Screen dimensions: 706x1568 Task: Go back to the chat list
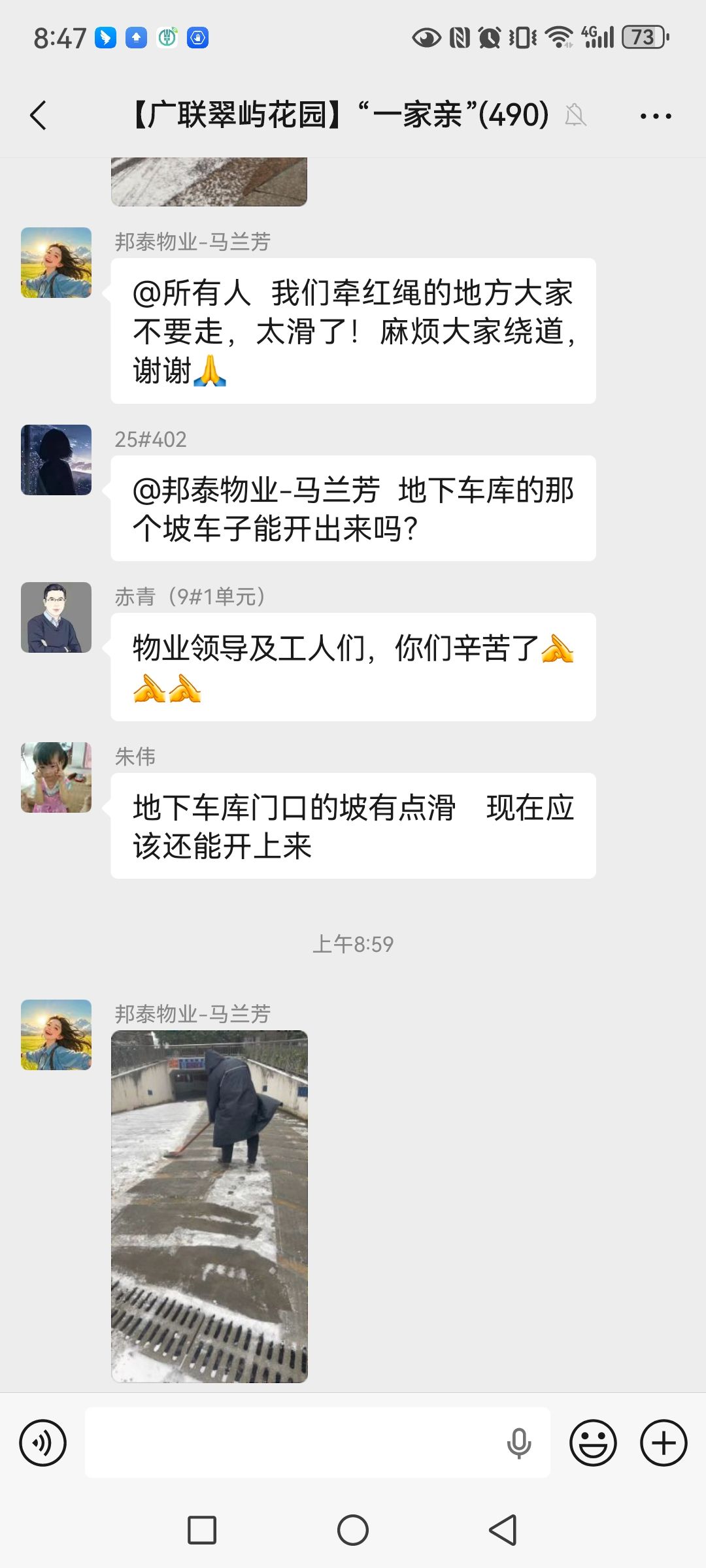coord(39,116)
